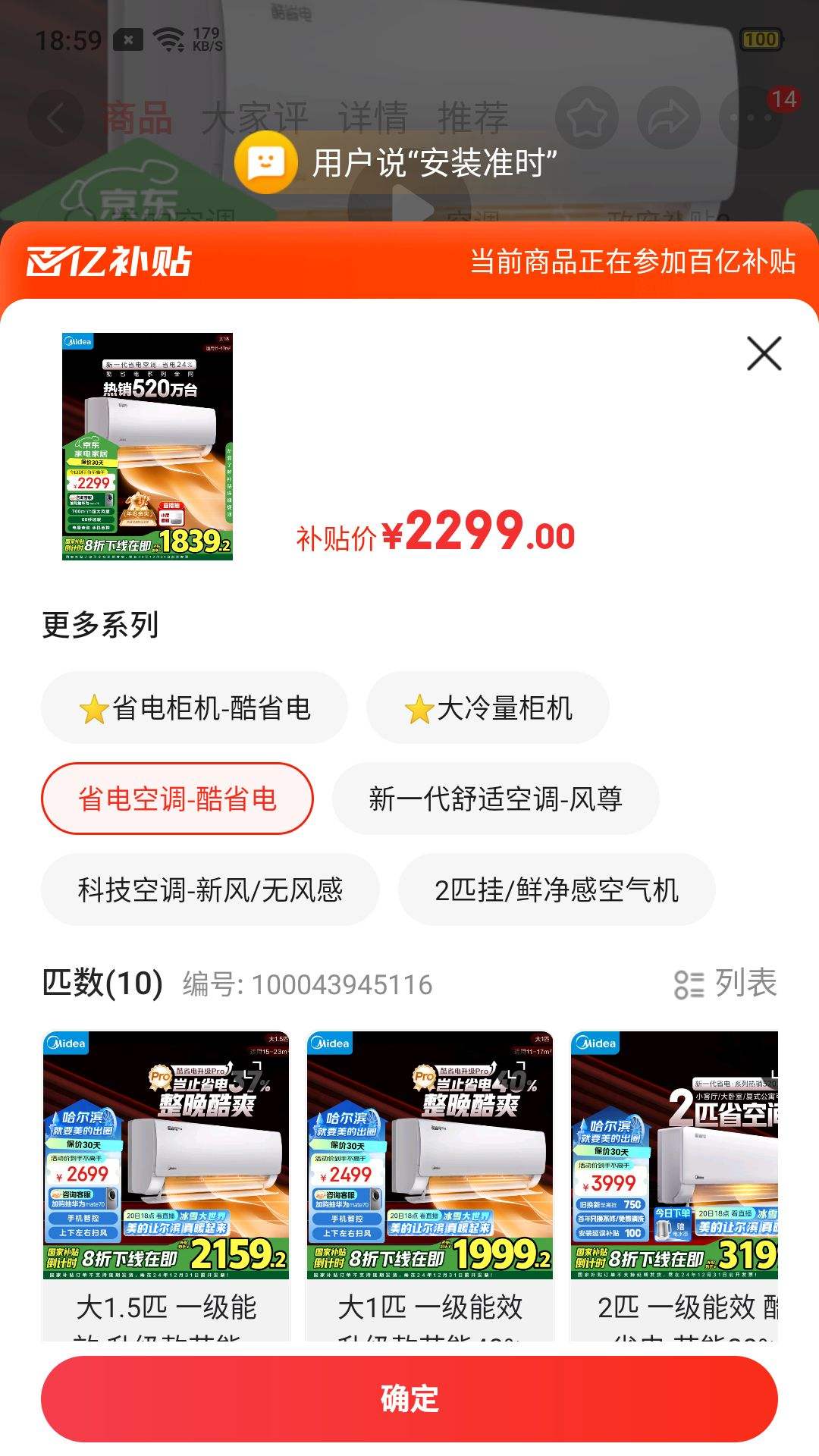The height and width of the screenshot is (1456, 819).
Task: Enlarge the selected product image
Action: [147, 447]
